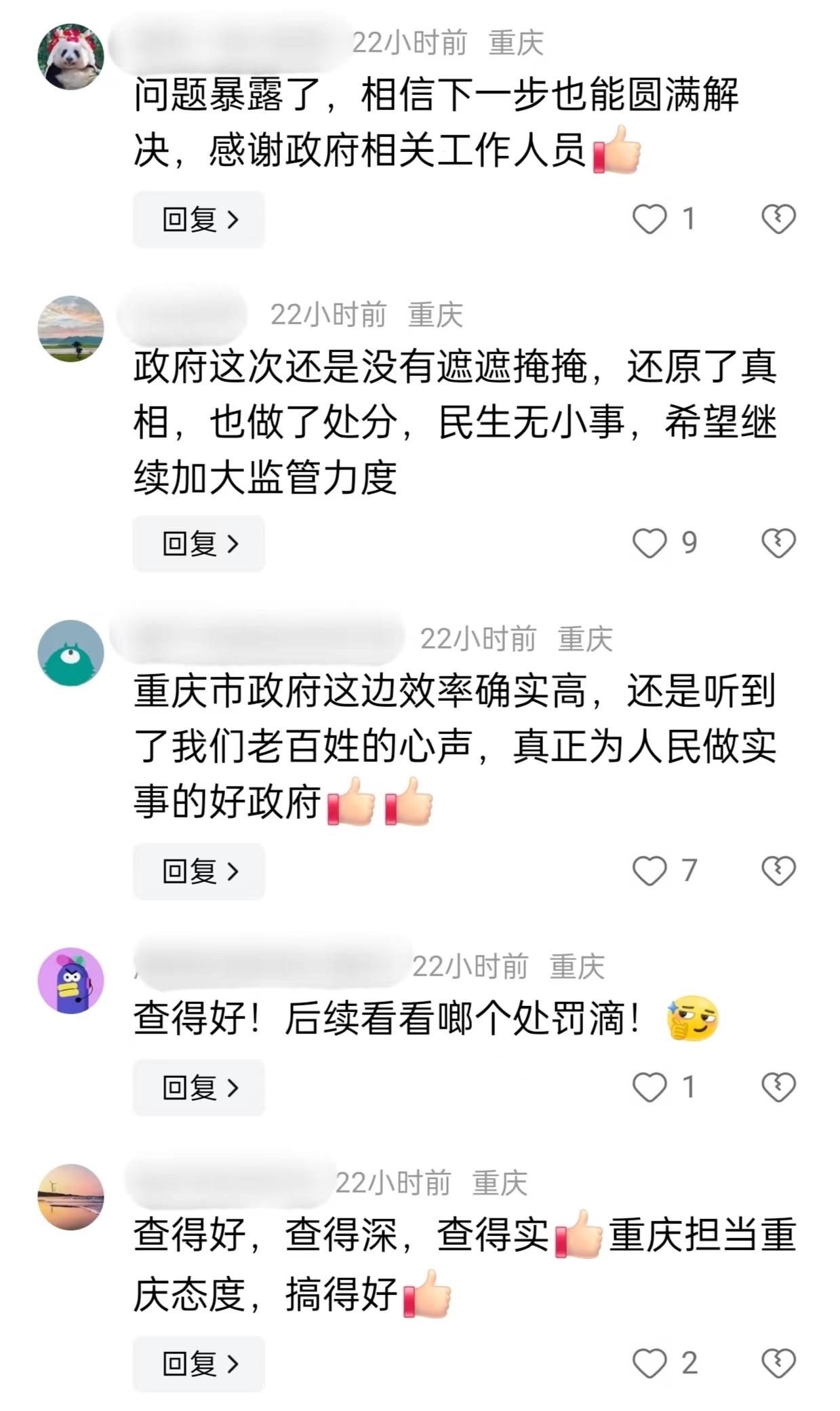The image size is (840, 1411).
Task: Reply to 查得好！后续看看啷个处罚滴 comment
Action: pyautogui.click(x=199, y=1087)
